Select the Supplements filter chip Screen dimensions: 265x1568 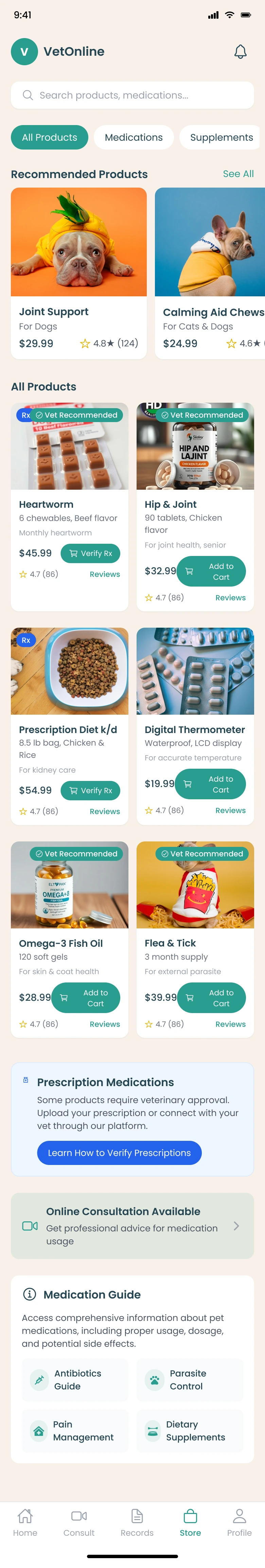click(x=220, y=138)
